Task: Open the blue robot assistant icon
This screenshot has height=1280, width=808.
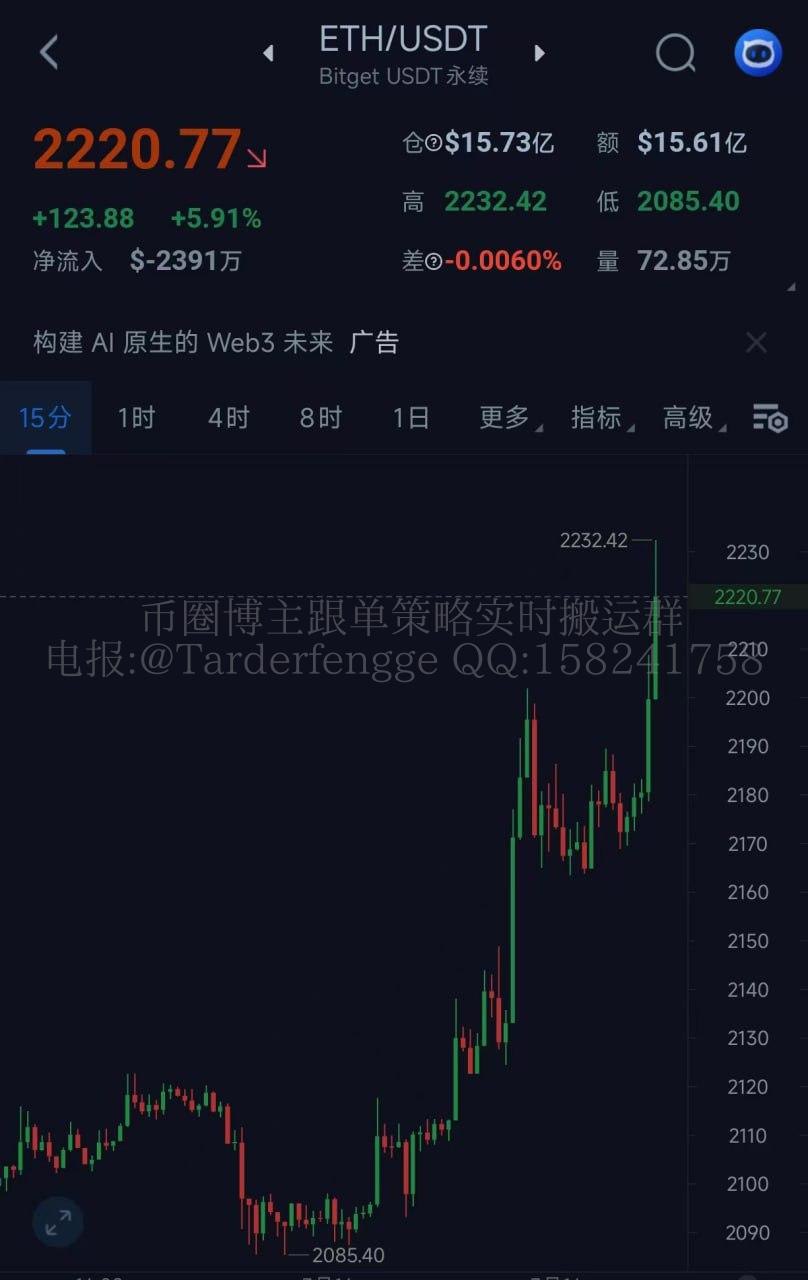Action: click(758, 52)
